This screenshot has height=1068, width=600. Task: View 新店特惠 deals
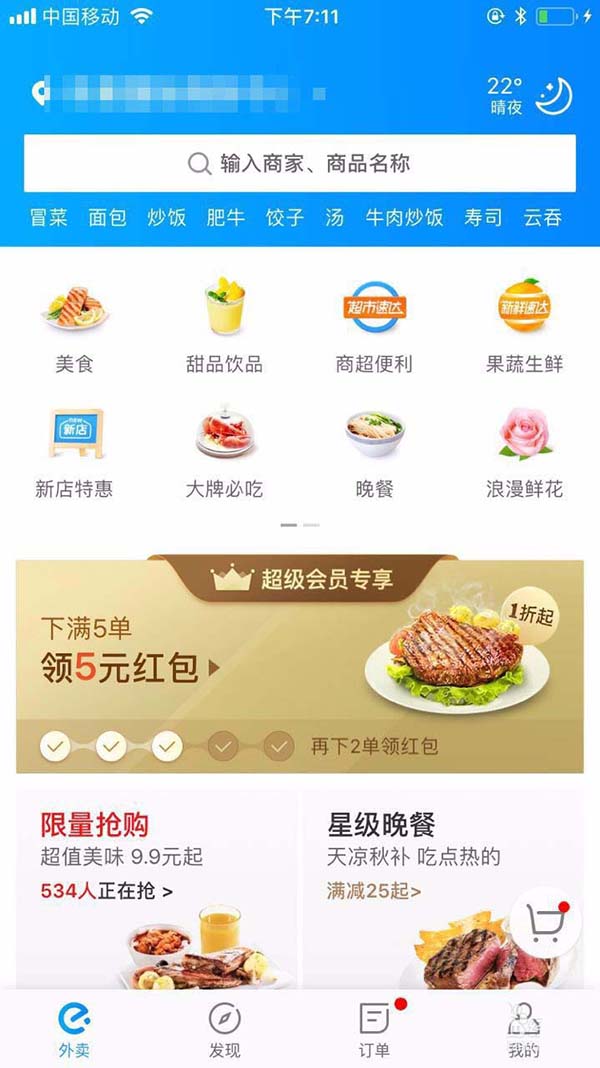pyautogui.click(x=74, y=450)
